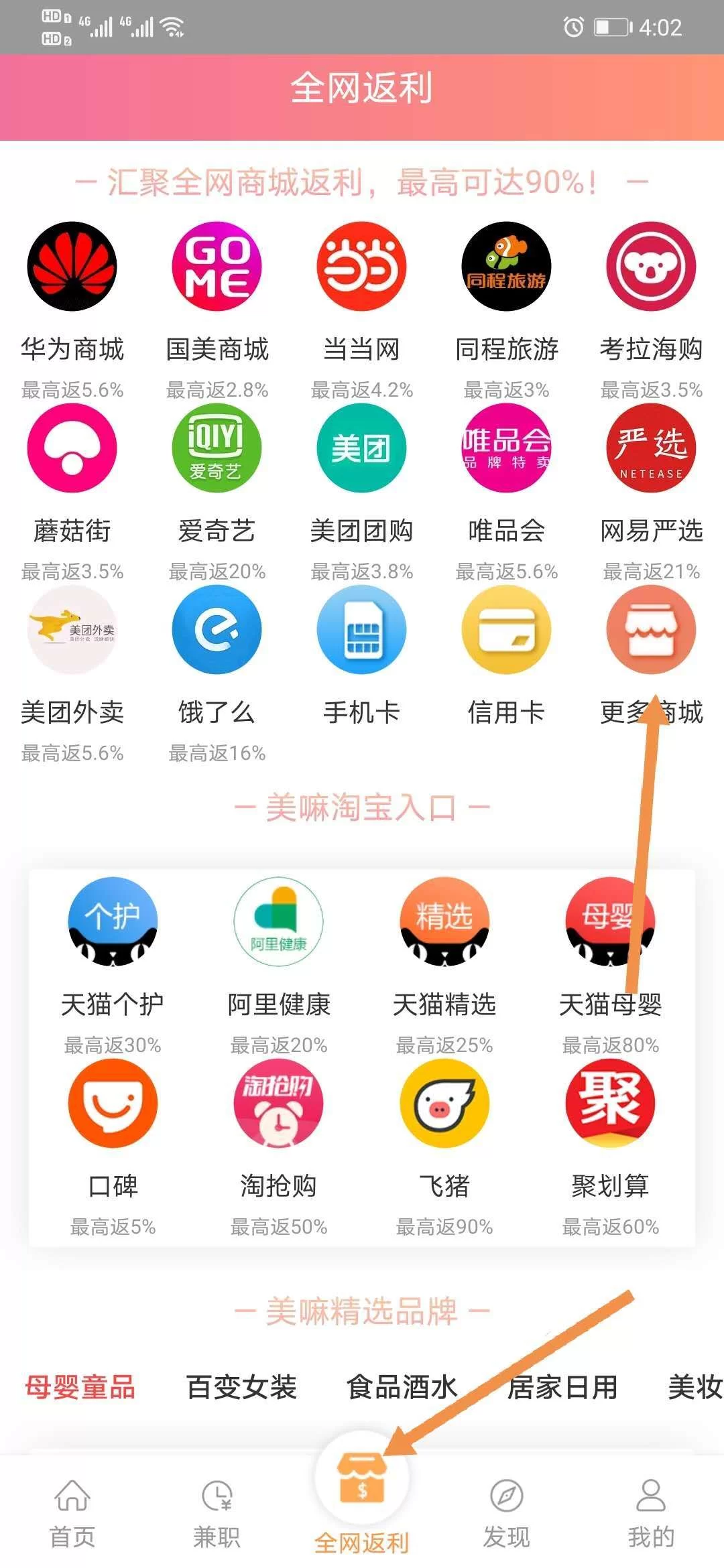Open 国美商城 rebate store
The height and width of the screenshot is (1568, 724).
217,267
